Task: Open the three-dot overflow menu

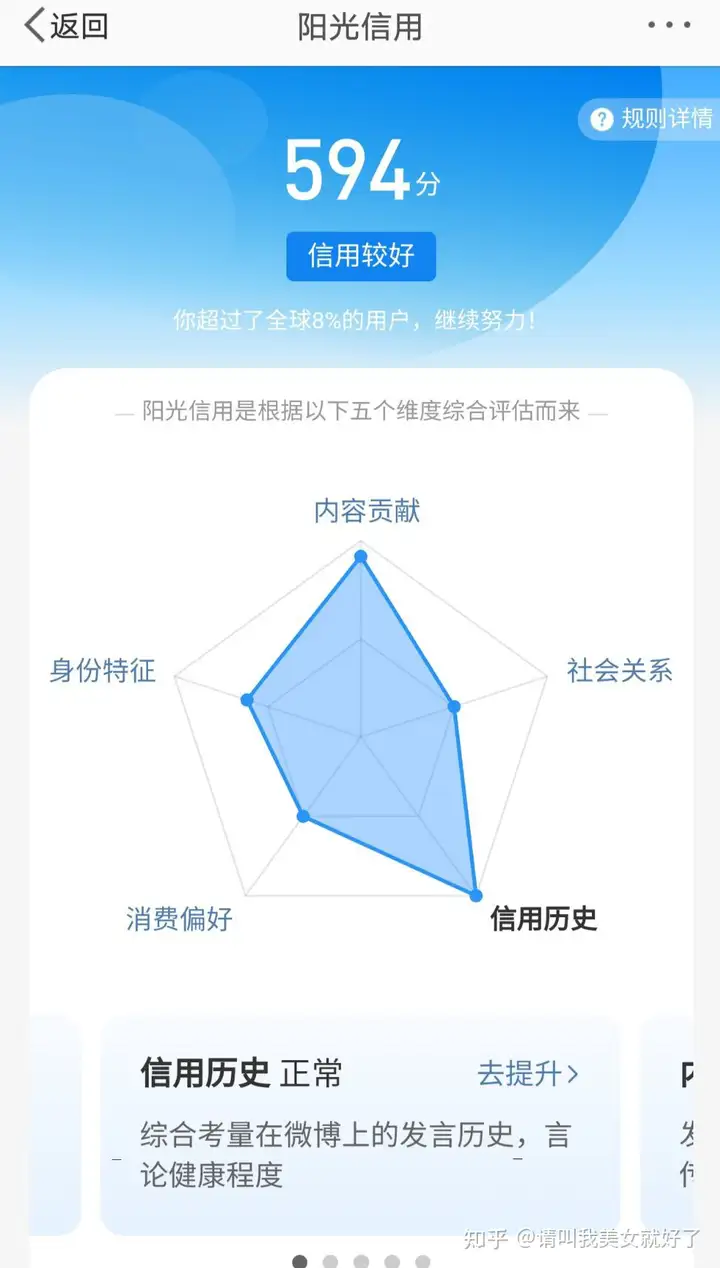Action: [668, 26]
